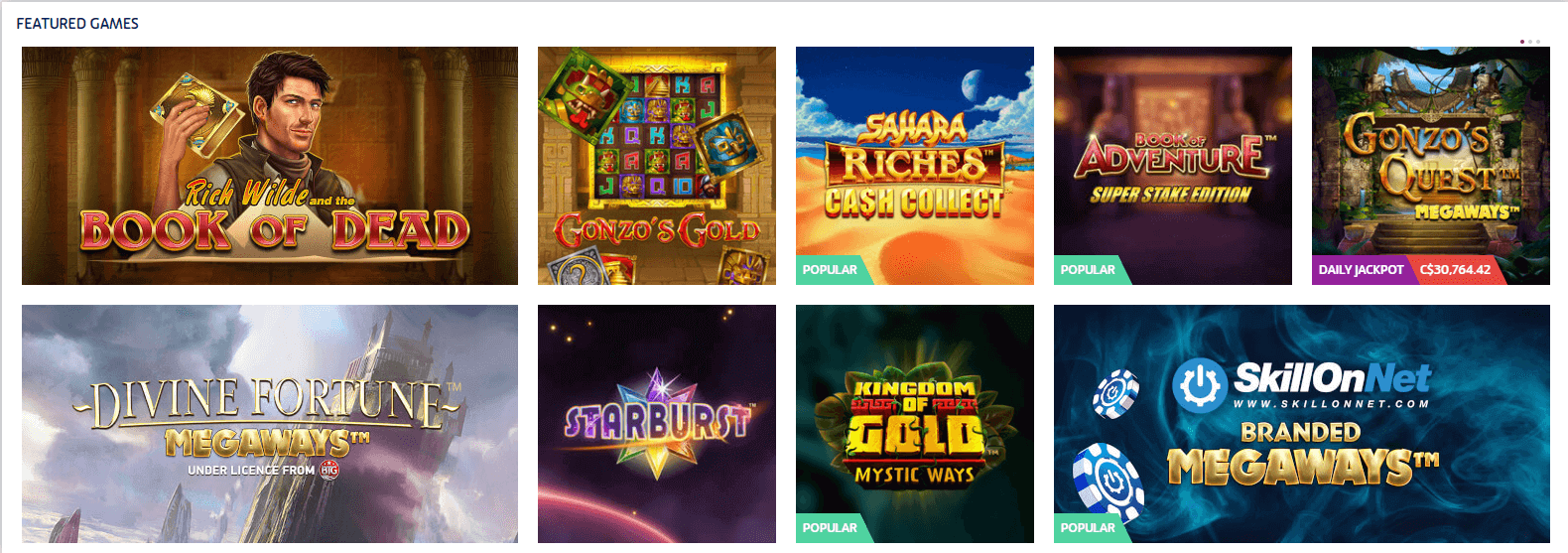
Task: Open the Starburst game tile
Action: click(656, 424)
